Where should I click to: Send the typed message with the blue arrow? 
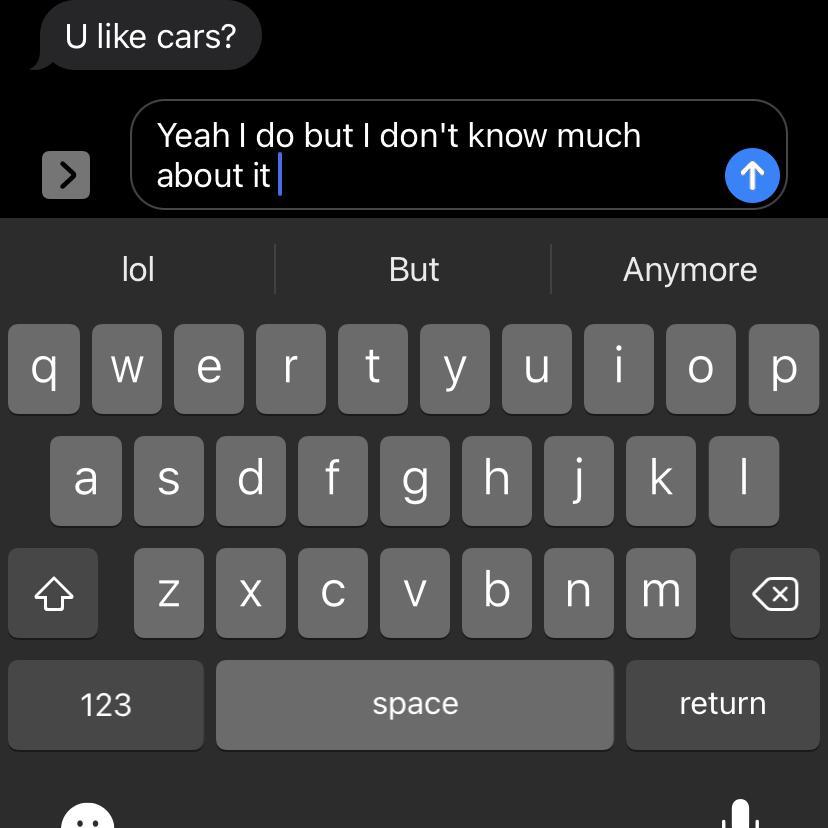pos(752,175)
